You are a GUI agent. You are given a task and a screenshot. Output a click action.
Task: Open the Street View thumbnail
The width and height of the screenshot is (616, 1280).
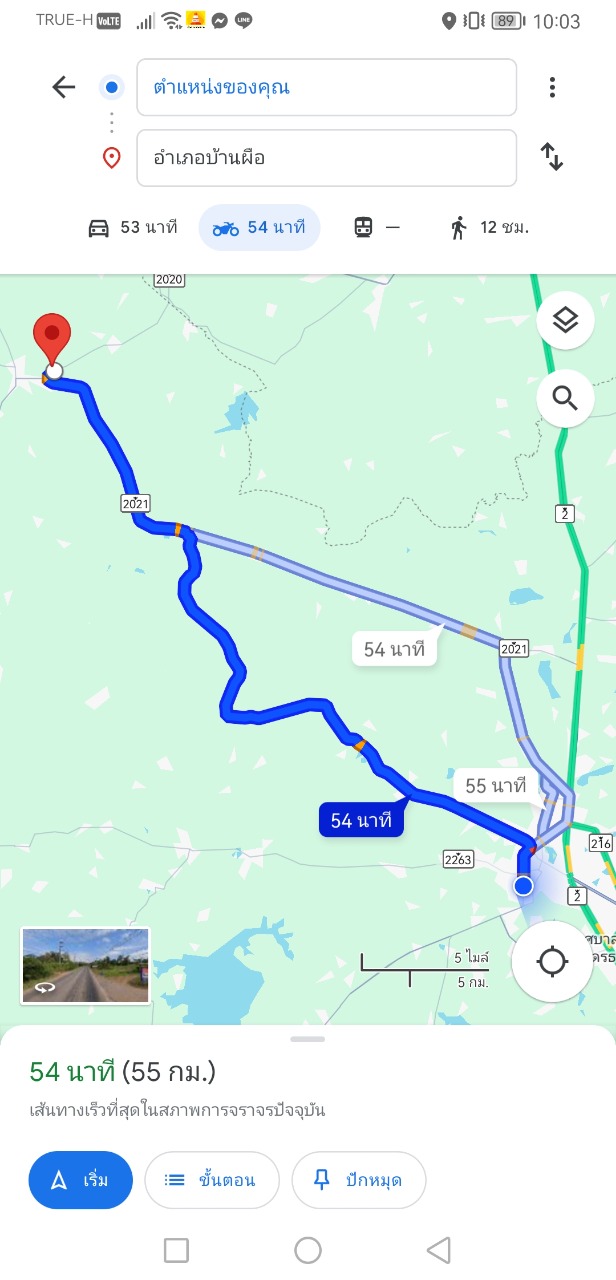coord(85,965)
